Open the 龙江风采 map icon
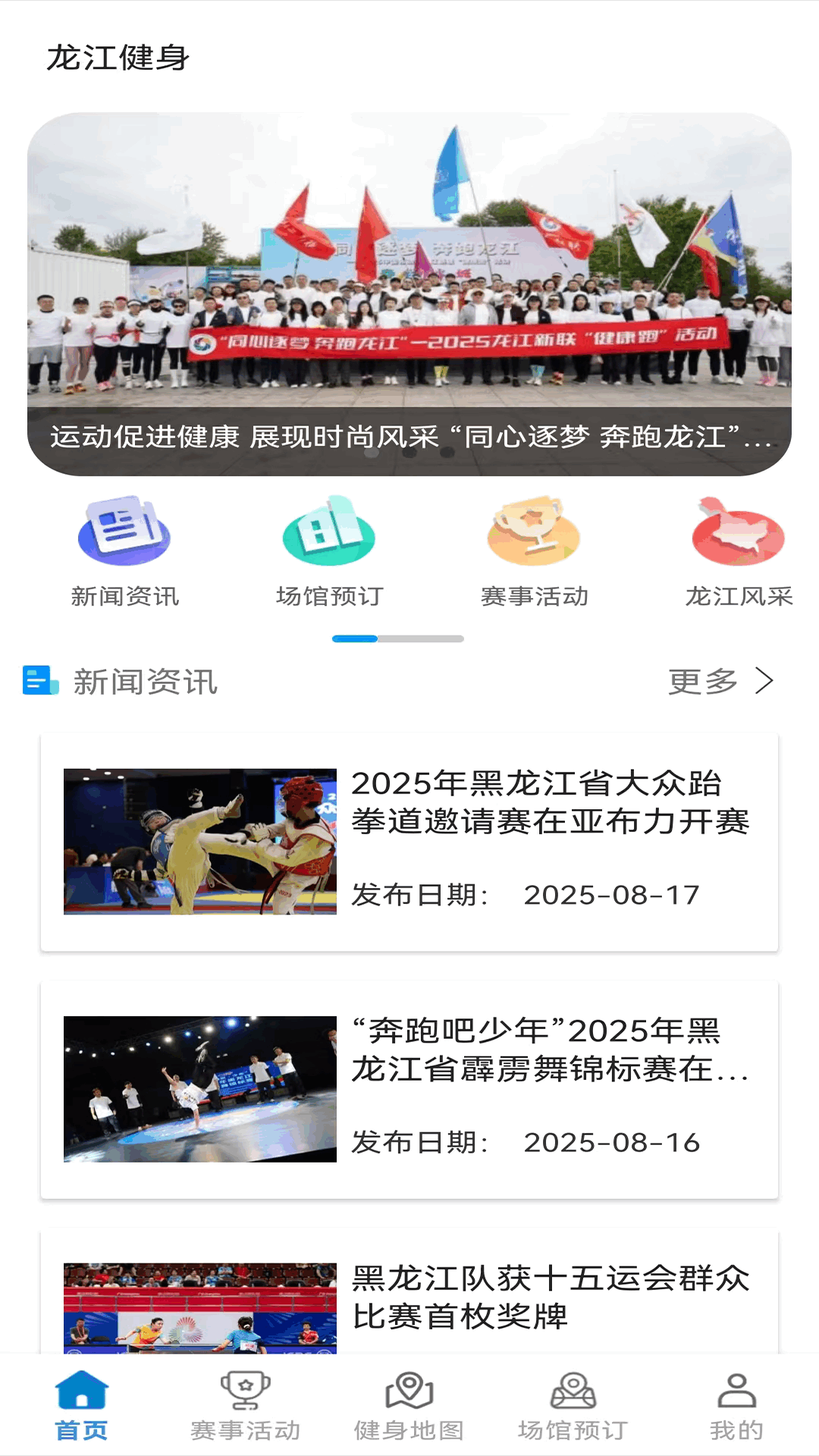The width and height of the screenshot is (819, 1456). coord(738,533)
